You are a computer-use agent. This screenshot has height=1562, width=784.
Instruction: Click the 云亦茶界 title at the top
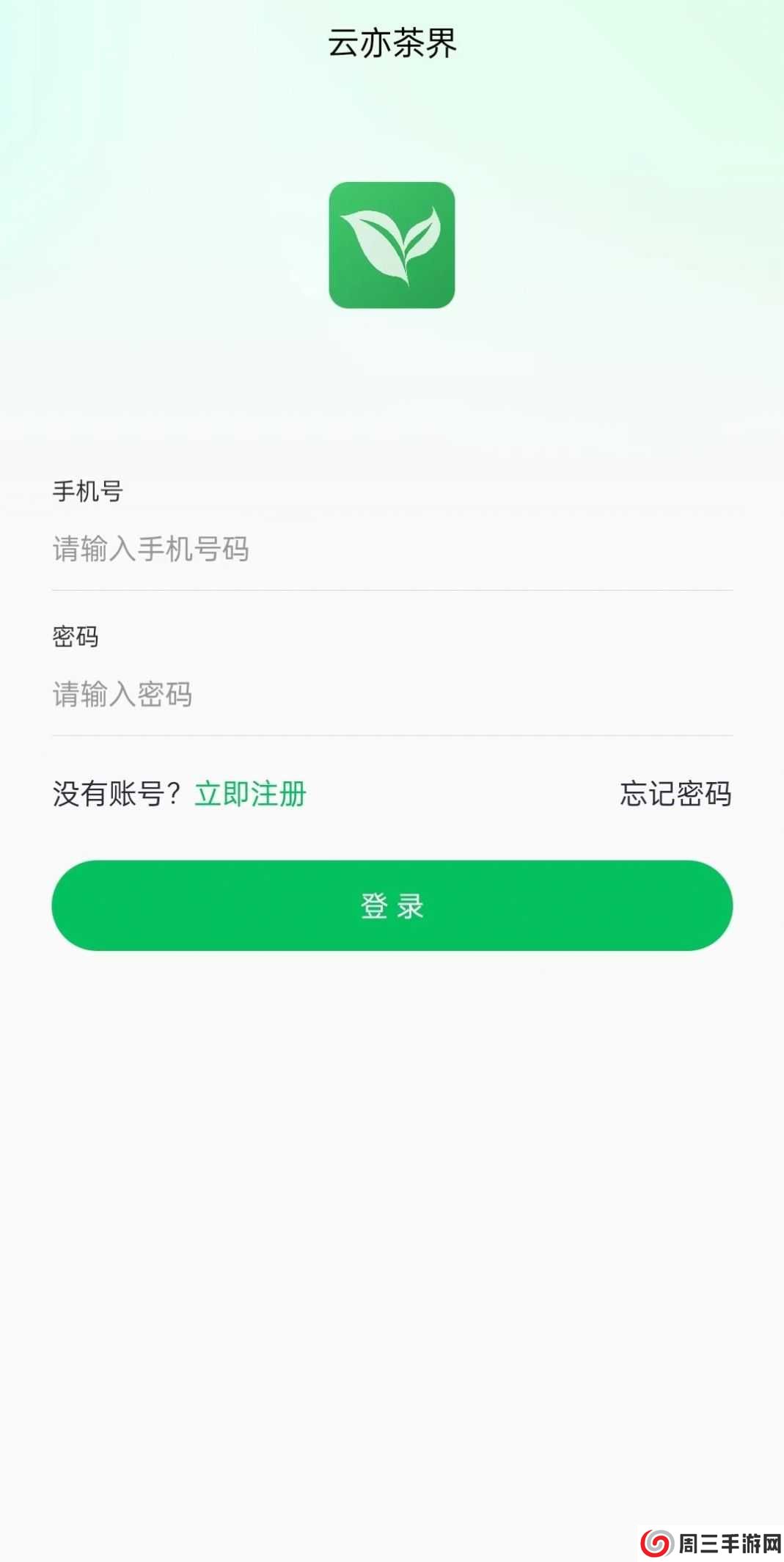(392, 42)
